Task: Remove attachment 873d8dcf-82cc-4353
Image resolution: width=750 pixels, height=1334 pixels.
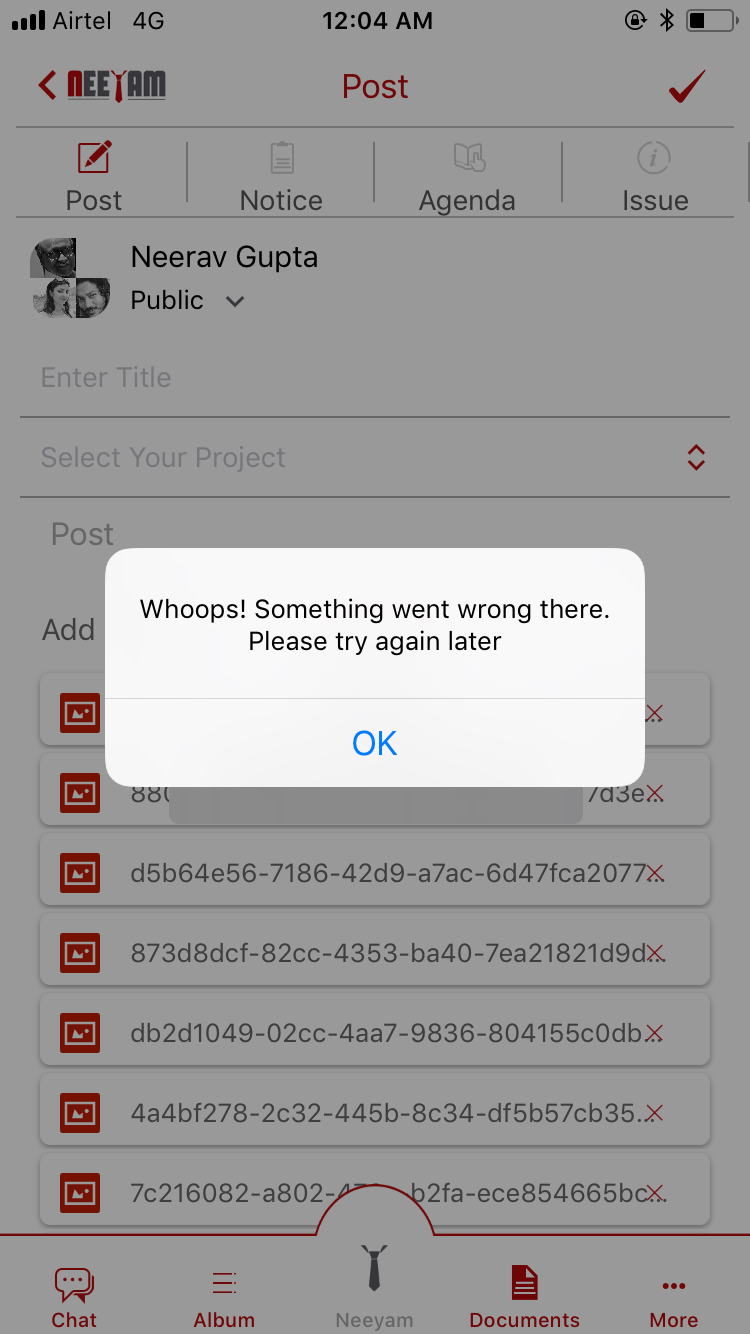Action: pos(655,953)
